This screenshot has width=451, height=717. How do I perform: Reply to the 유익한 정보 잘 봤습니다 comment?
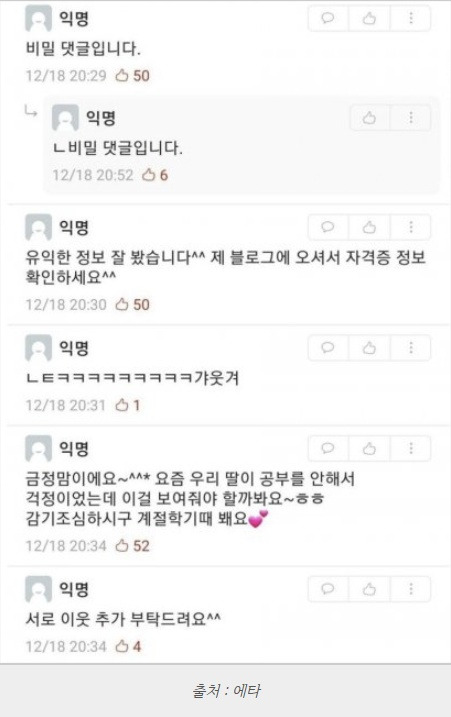click(x=328, y=227)
